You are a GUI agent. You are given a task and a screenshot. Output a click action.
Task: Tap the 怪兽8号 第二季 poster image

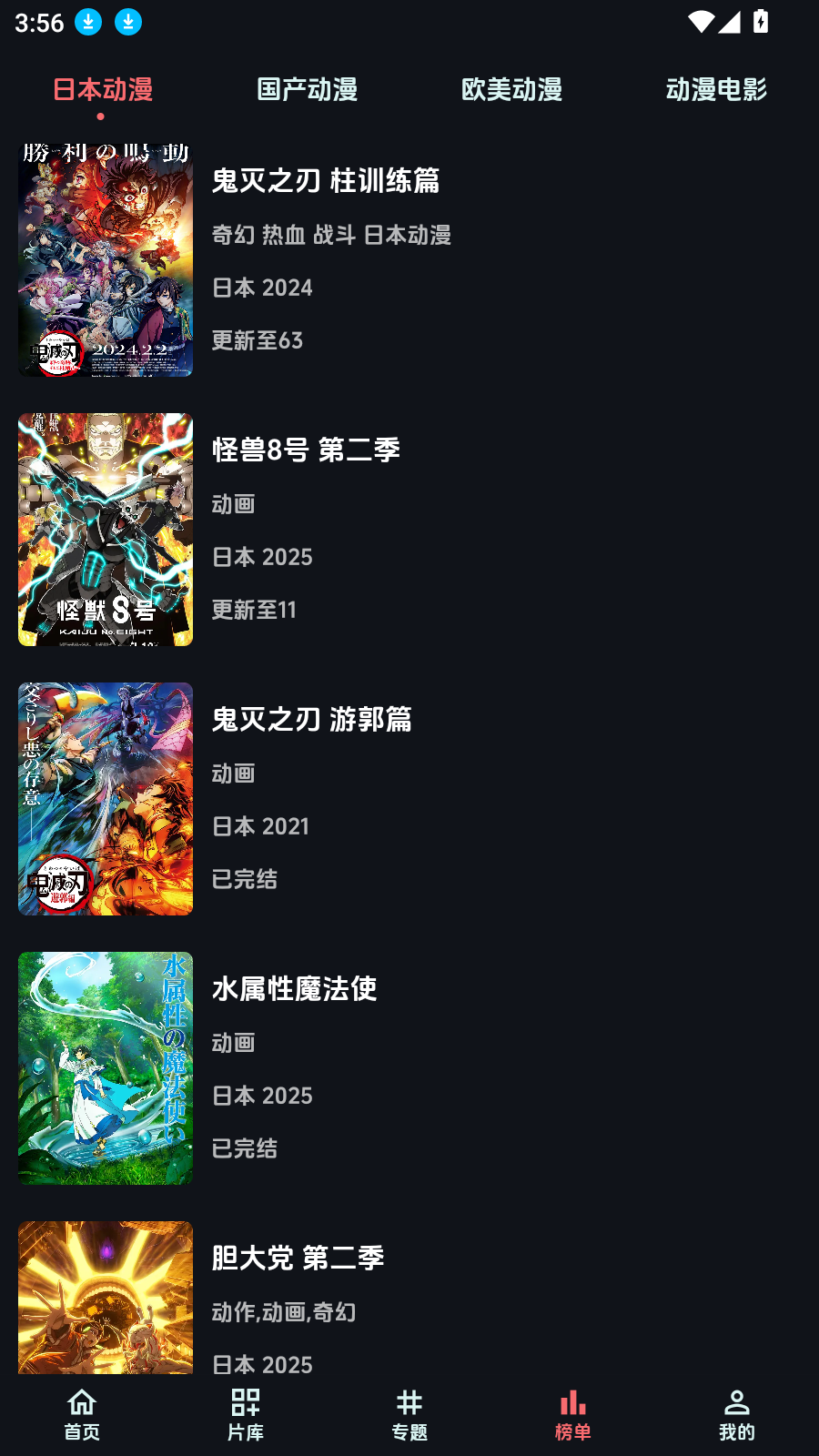click(105, 530)
